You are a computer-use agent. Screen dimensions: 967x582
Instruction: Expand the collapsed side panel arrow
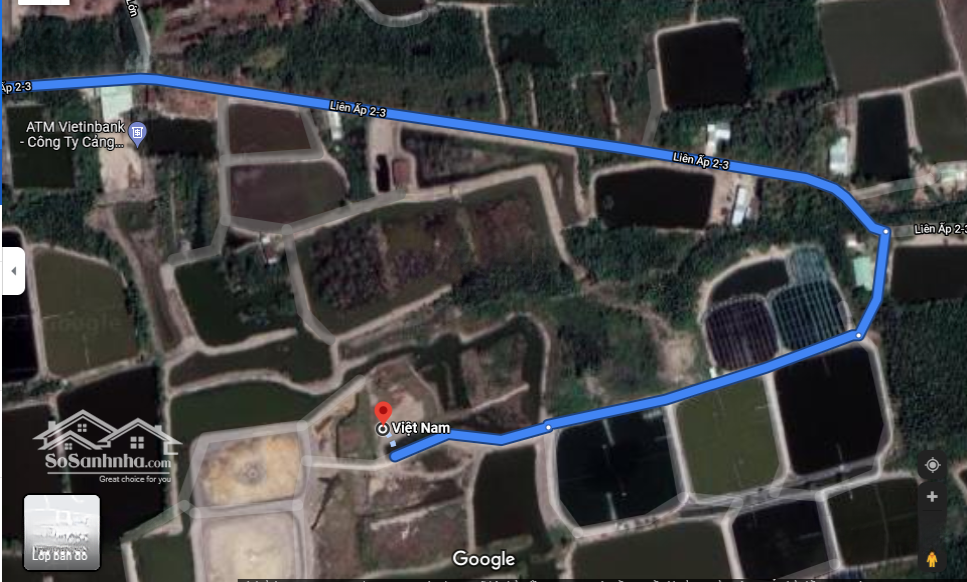[13, 271]
